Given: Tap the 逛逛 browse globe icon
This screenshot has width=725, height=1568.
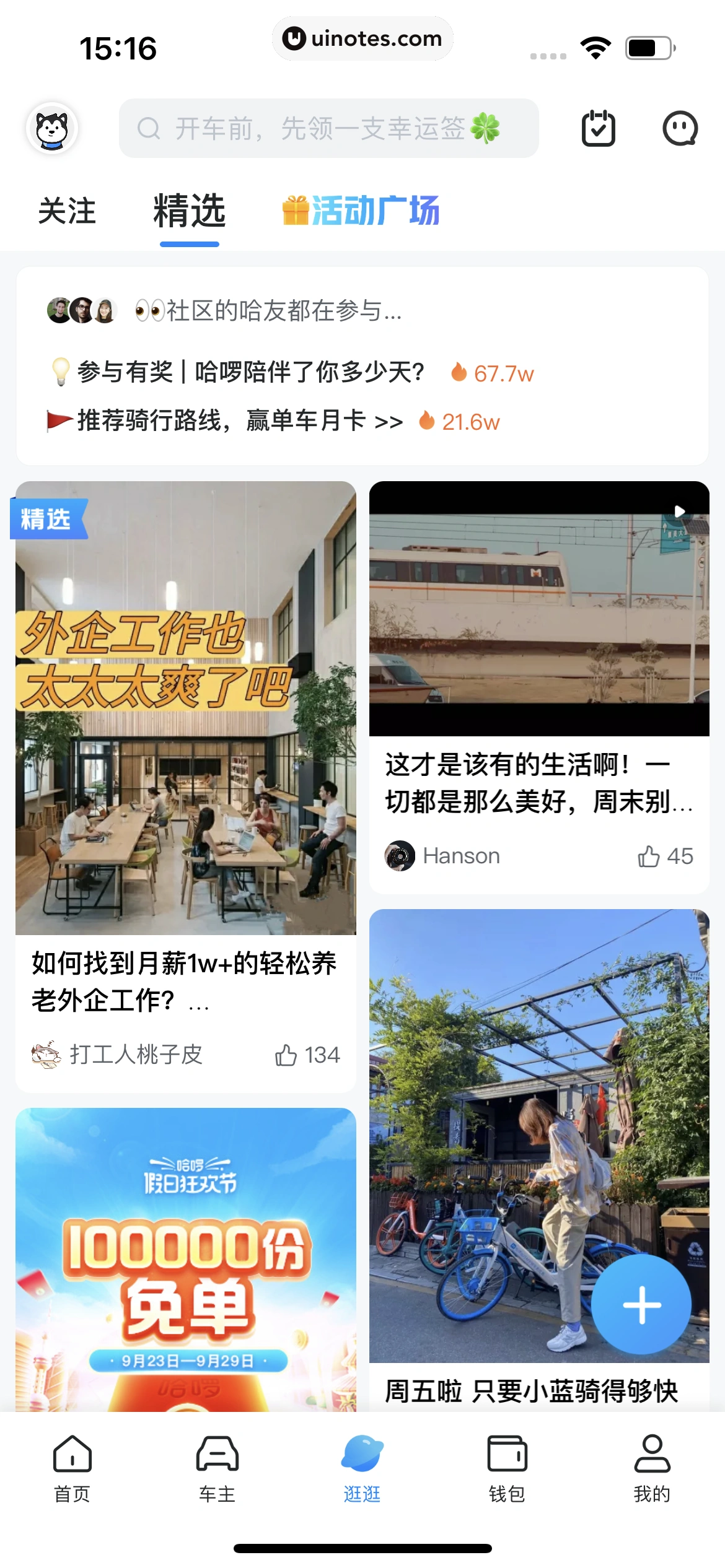Looking at the screenshot, I should [362, 1468].
